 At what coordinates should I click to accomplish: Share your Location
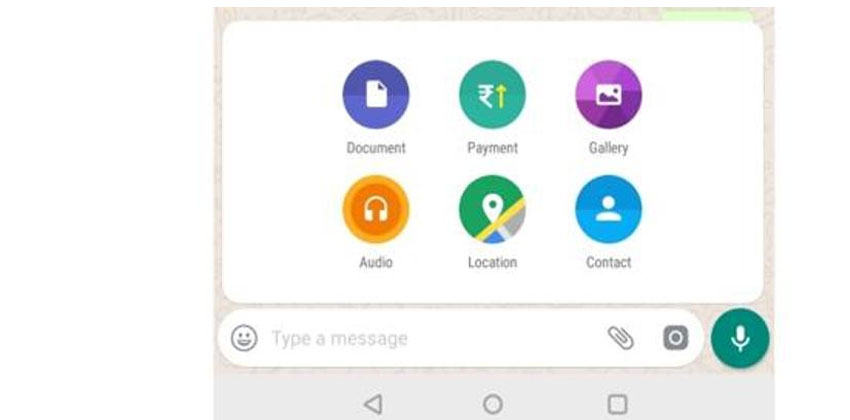[x=492, y=209]
